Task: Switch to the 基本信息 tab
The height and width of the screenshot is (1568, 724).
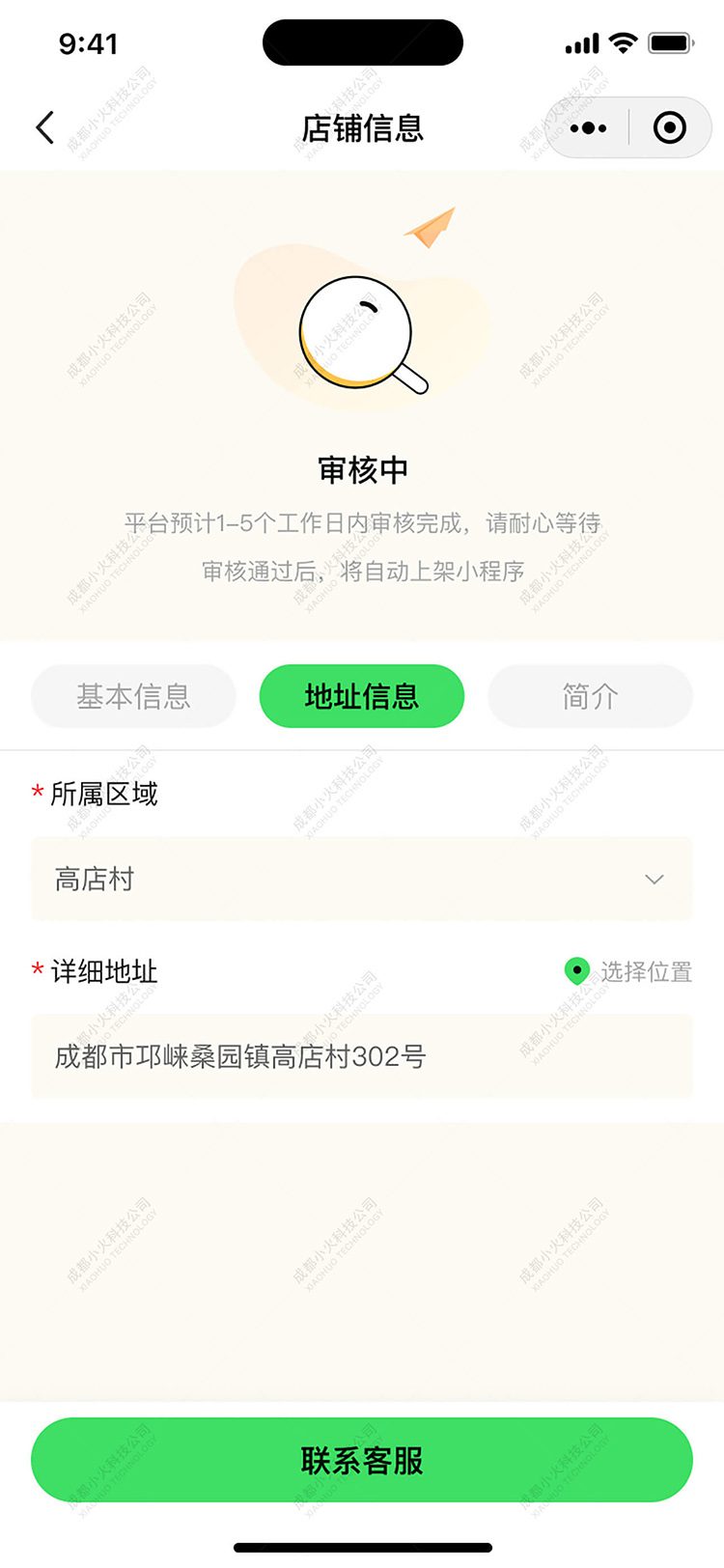Action: (133, 696)
